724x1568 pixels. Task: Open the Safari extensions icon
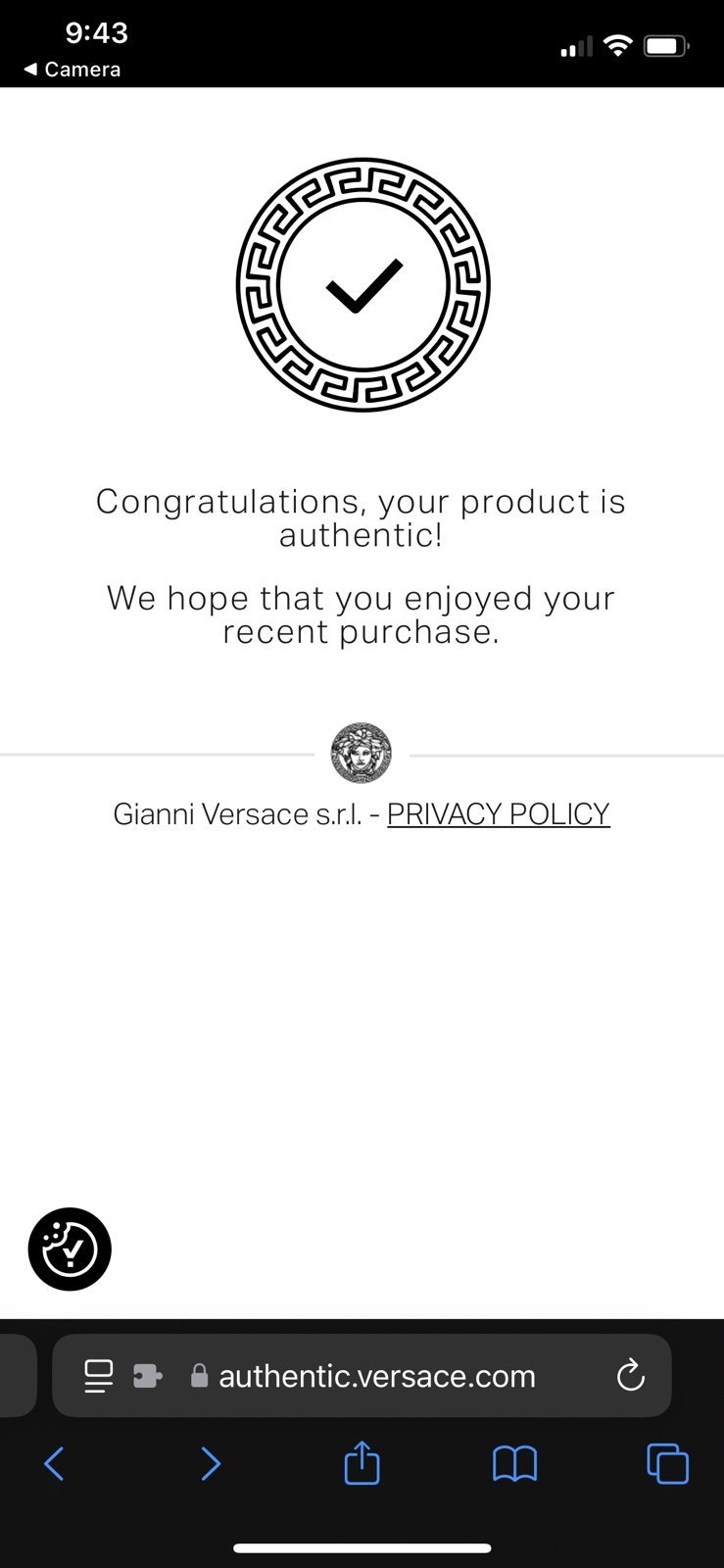click(x=148, y=1376)
